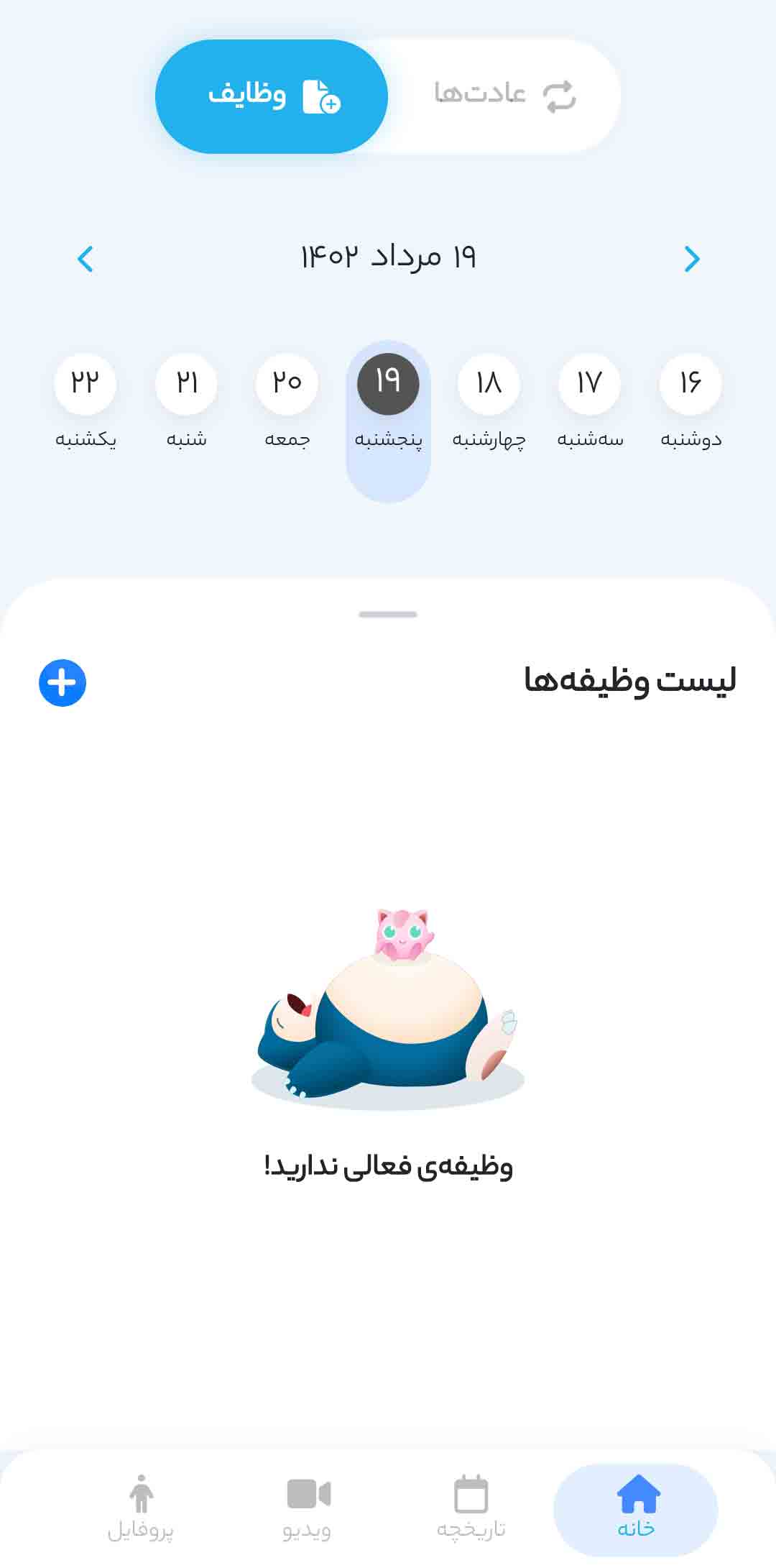
Task: Go to previous date with left arrow
Action: pos(86,259)
